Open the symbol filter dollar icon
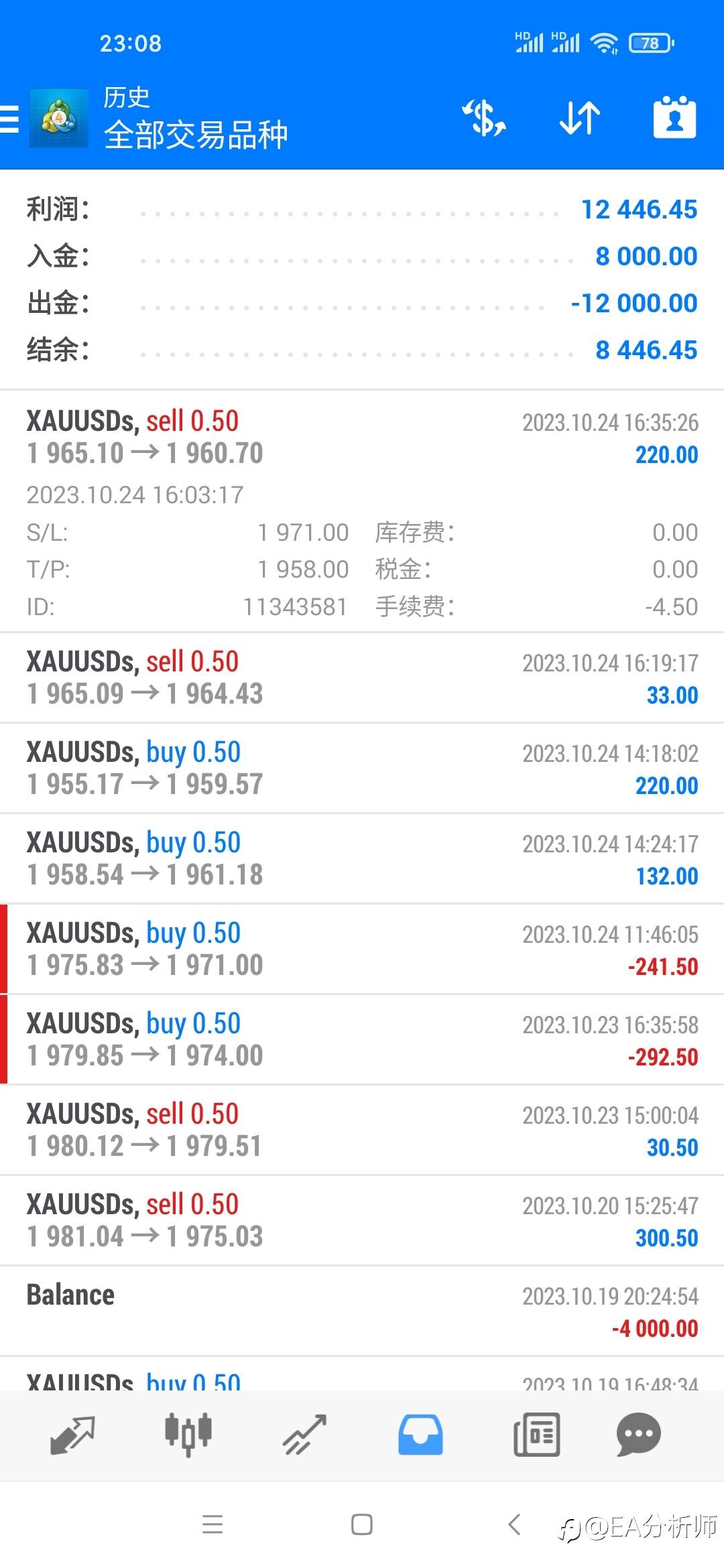 (483, 118)
